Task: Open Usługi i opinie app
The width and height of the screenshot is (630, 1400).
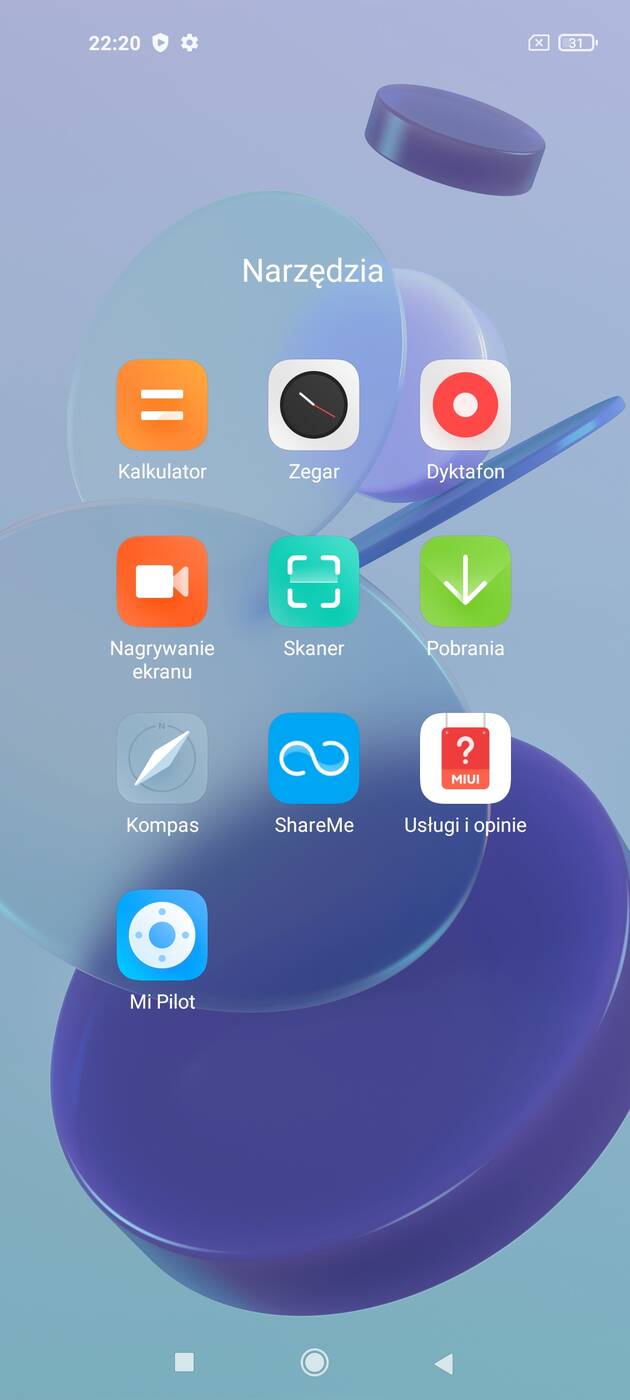Action: pos(465,758)
